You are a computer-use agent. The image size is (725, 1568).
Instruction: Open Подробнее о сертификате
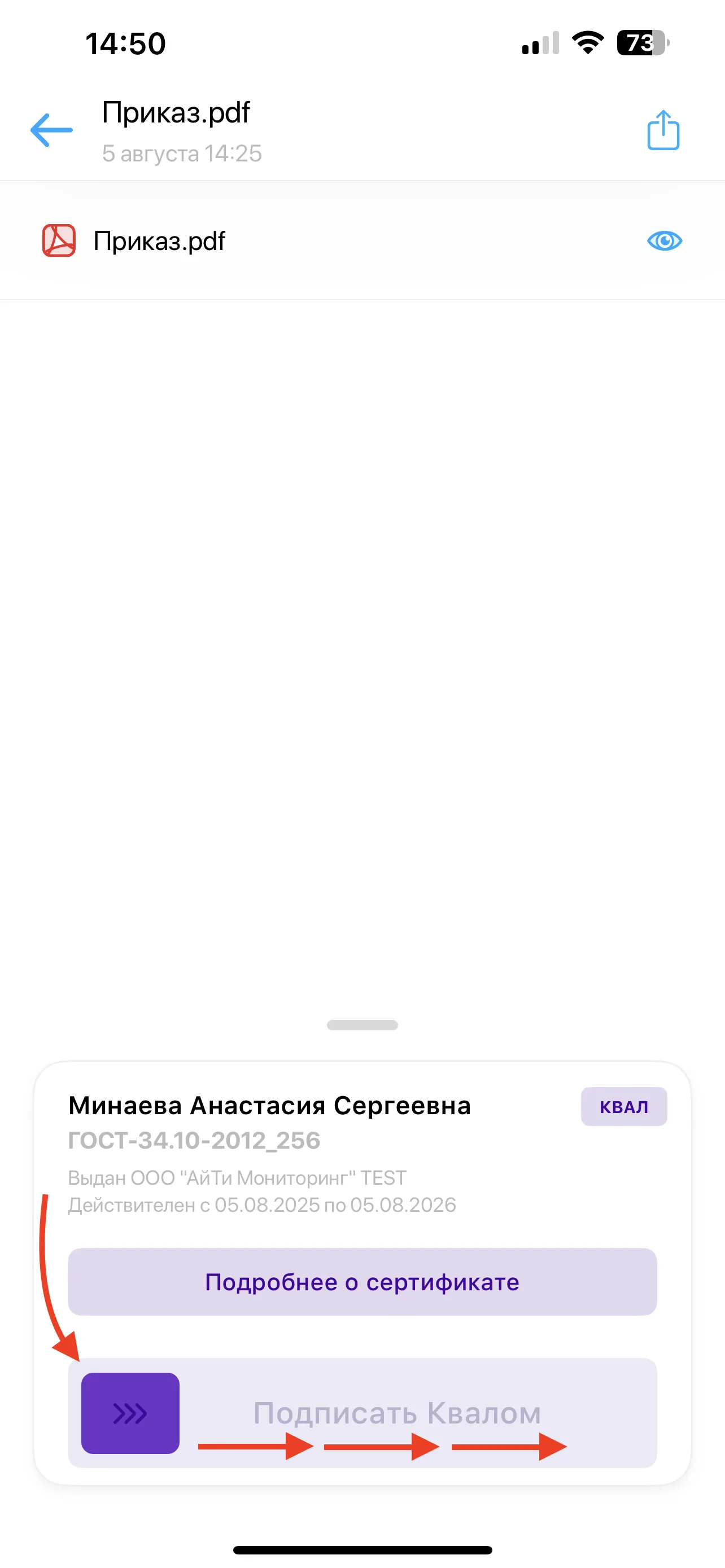pyautogui.click(x=362, y=1281)
